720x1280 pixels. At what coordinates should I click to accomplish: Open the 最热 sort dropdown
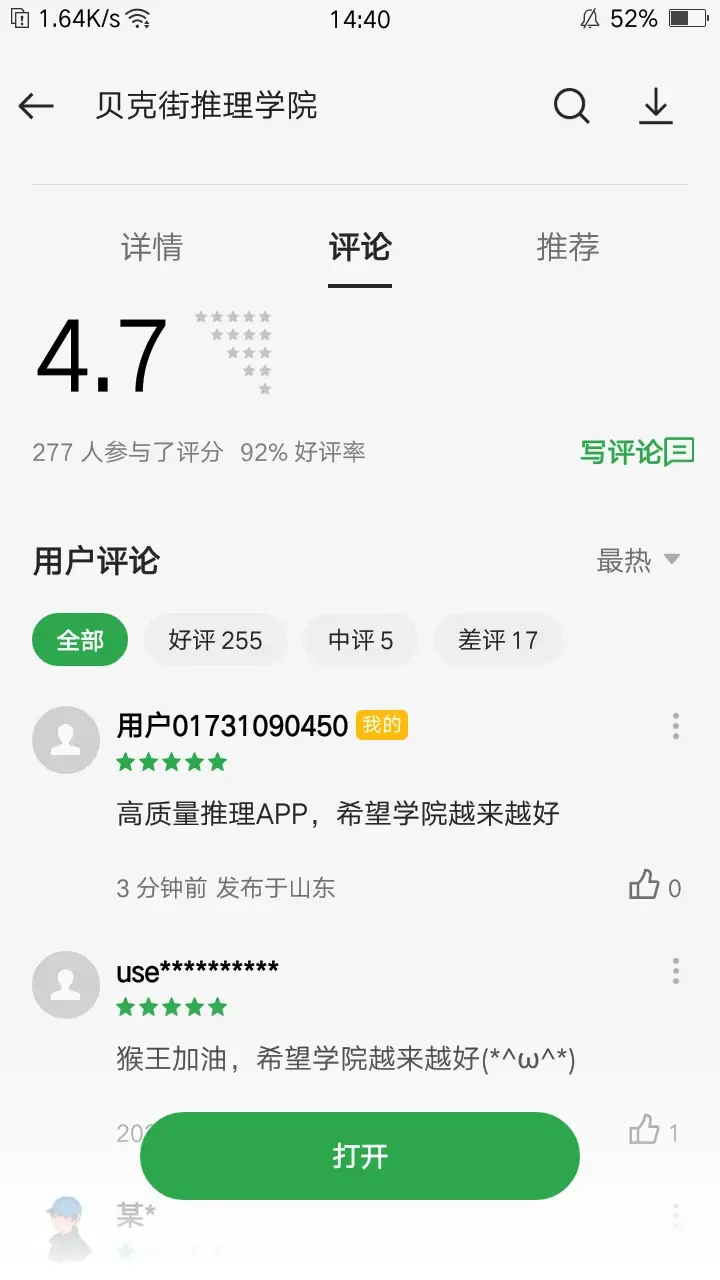[x=638, y=561]
